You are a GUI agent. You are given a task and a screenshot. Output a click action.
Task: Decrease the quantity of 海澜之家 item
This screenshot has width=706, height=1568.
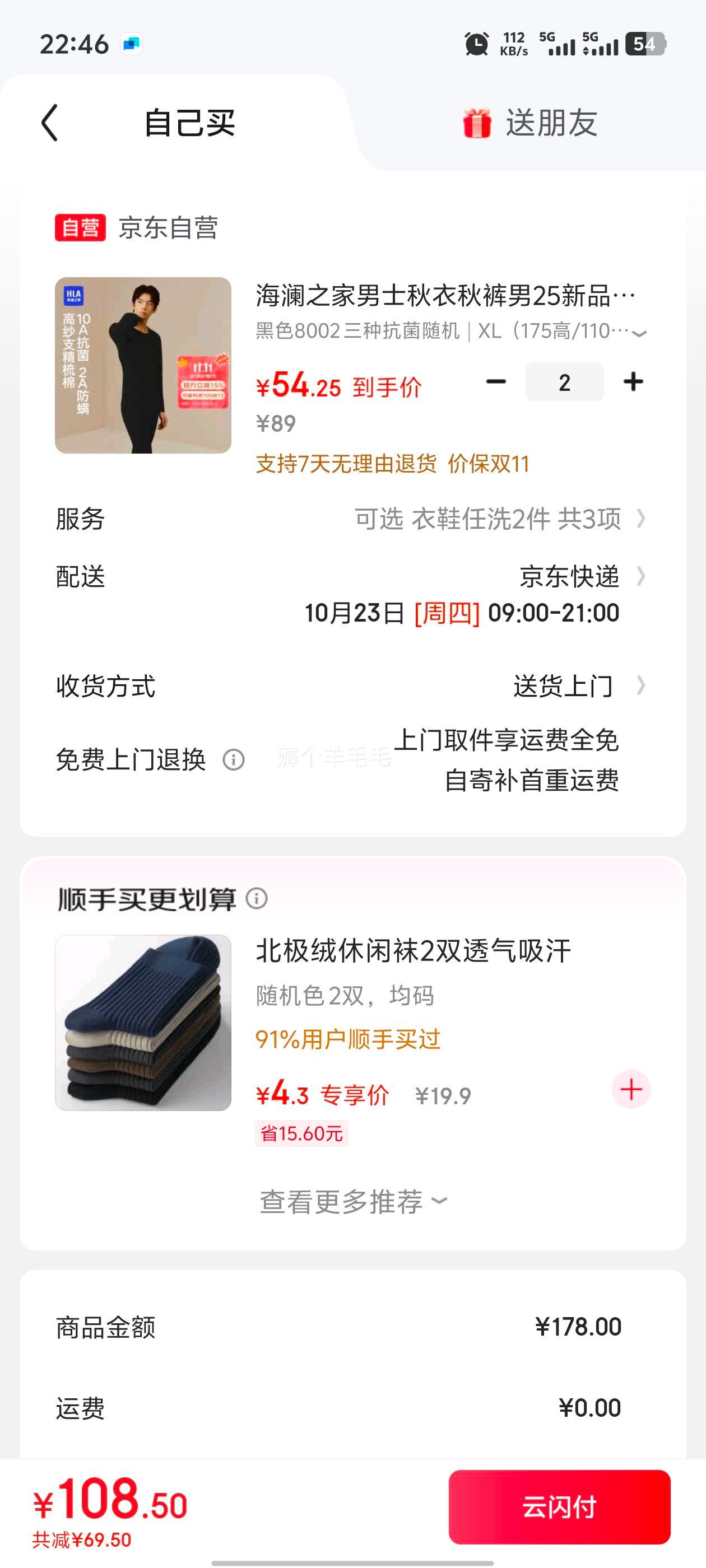tap(496, 382)
